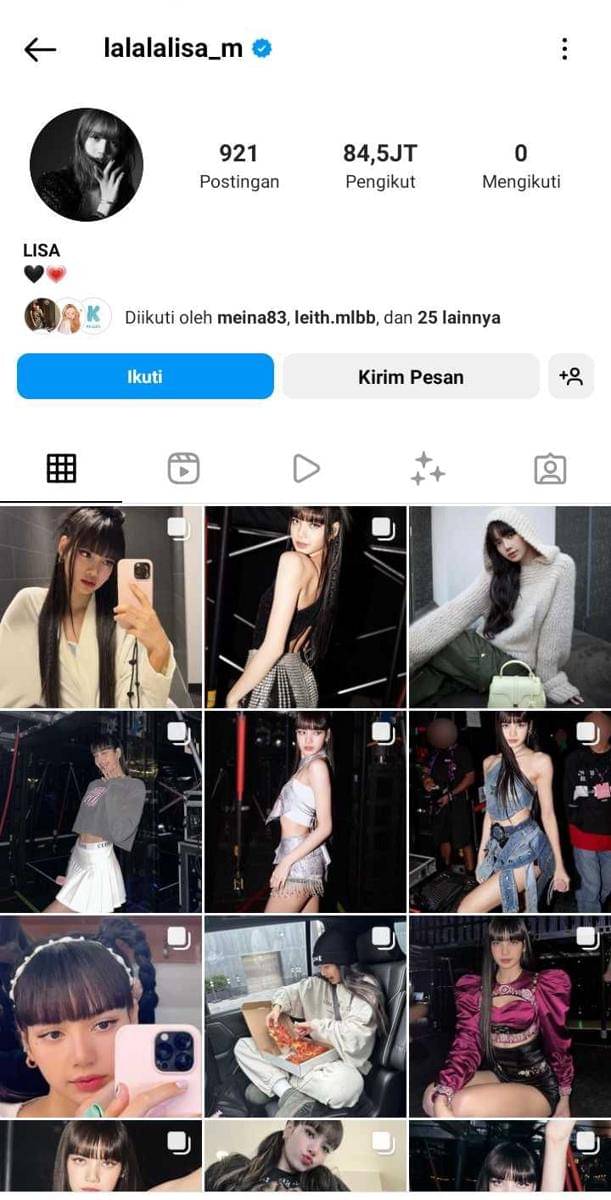This screenshot has height=1200, width=611.
Task: Open the white pleated skirt post
Action: click(100, 812)
